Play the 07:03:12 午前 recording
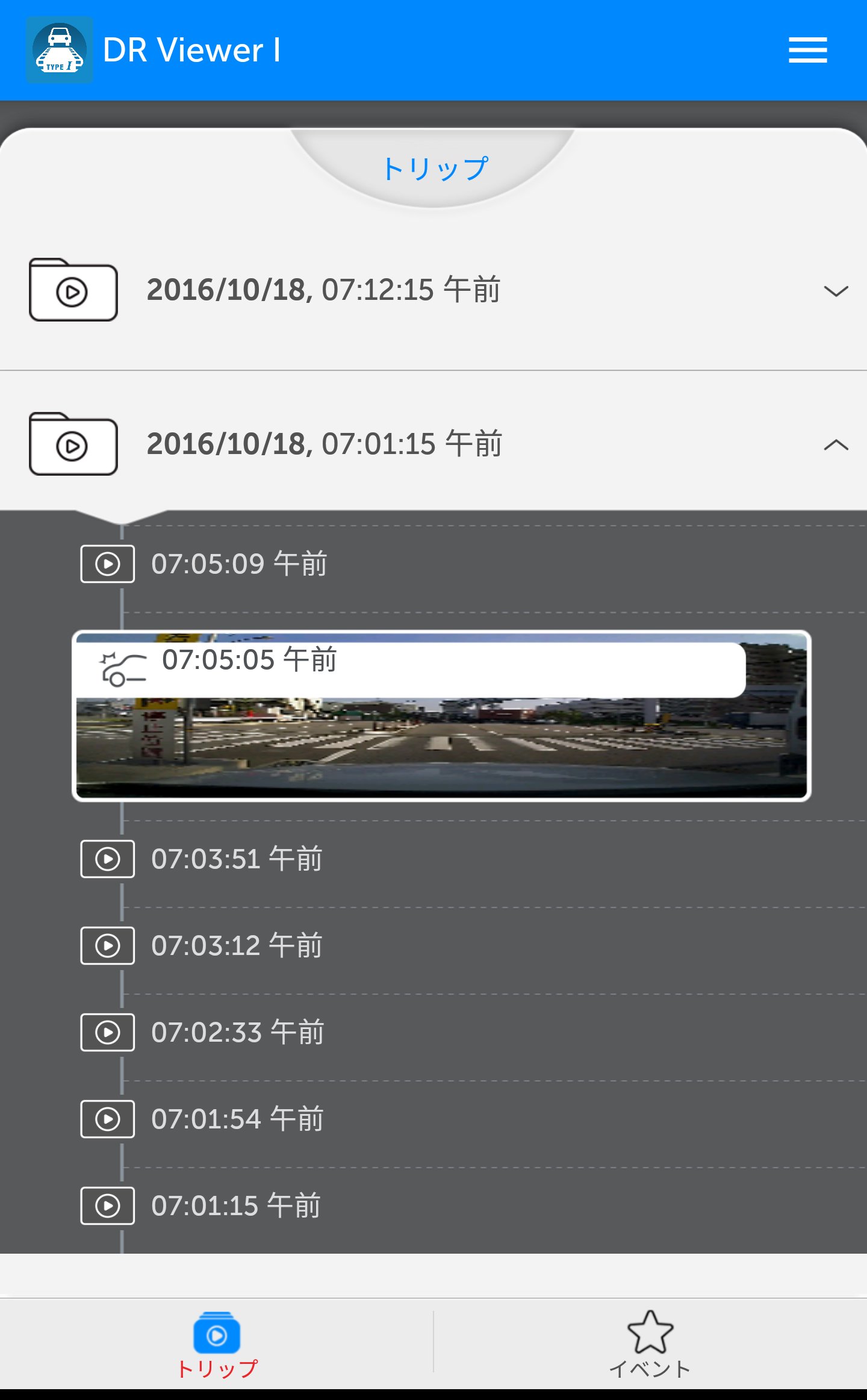This screenshot has height=1400, width=867. point(108,945)
